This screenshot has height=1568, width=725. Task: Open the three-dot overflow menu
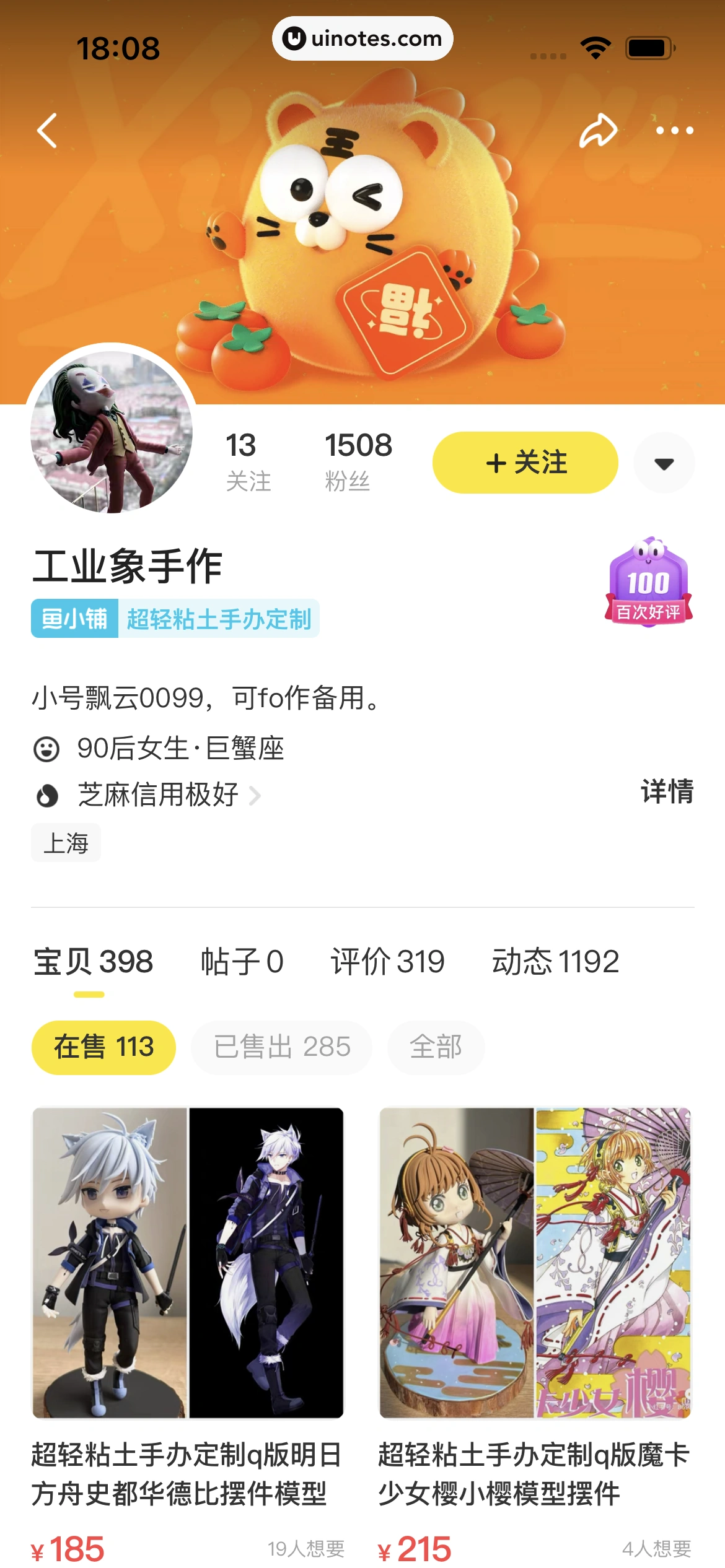[674, 131]
